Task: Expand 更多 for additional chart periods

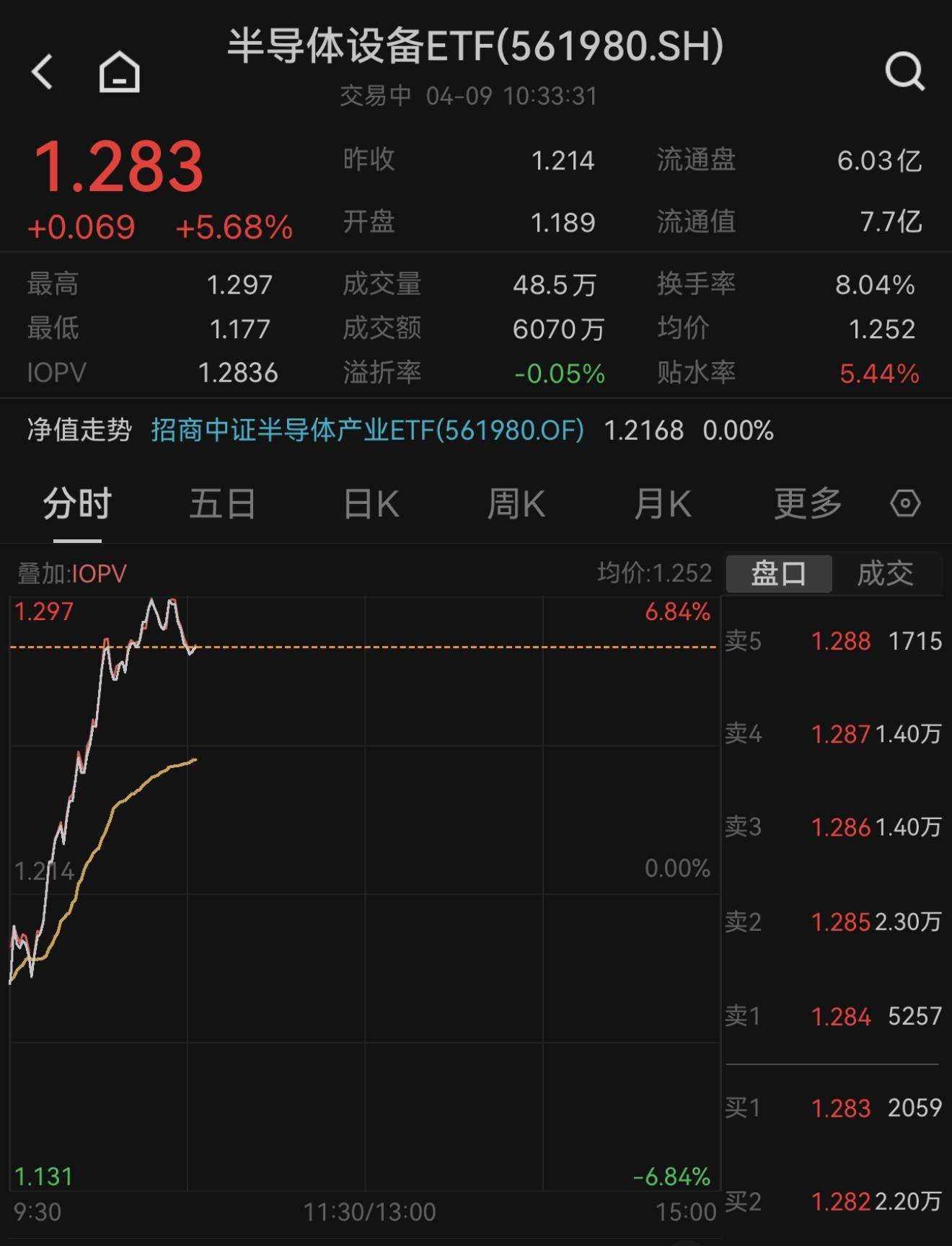Action: tap(807, 505)
